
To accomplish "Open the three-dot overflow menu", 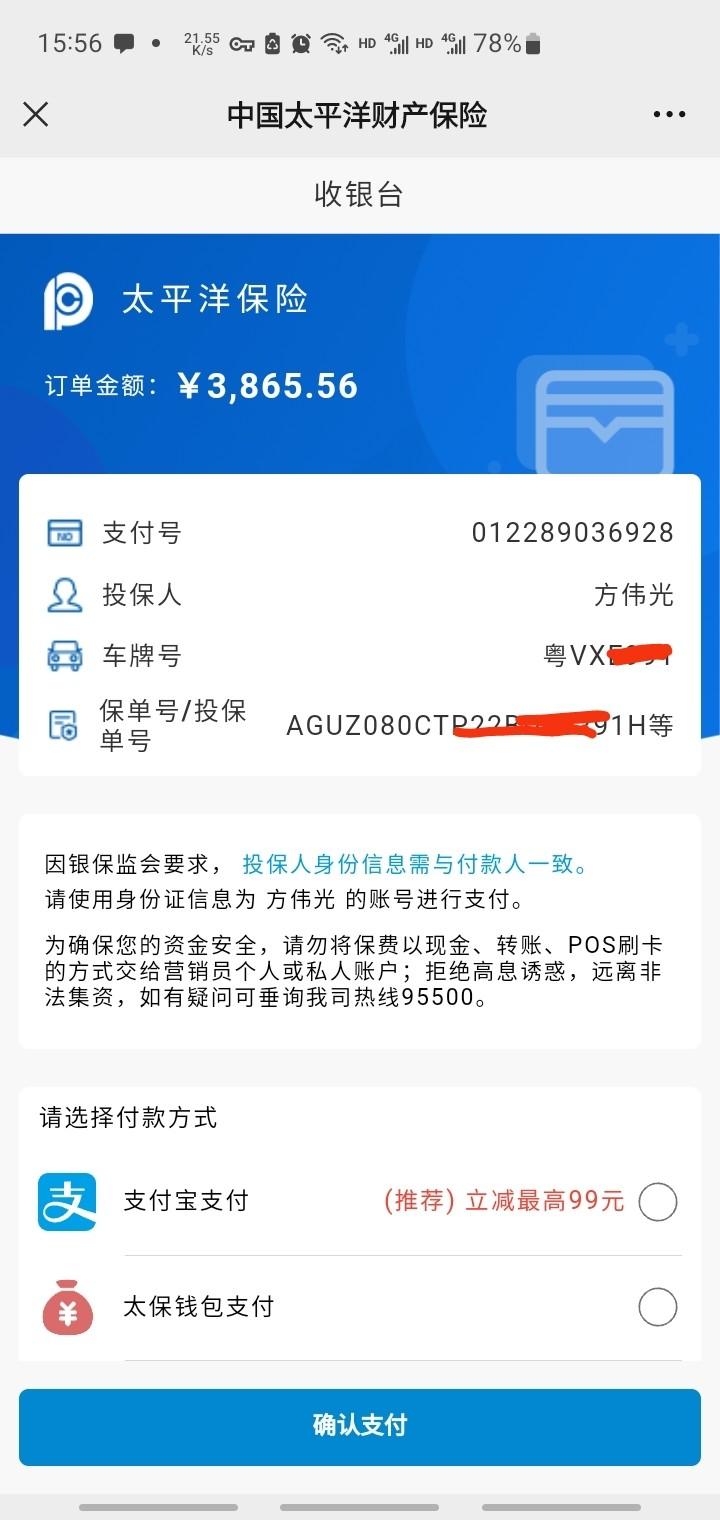I will coord(669,114).
